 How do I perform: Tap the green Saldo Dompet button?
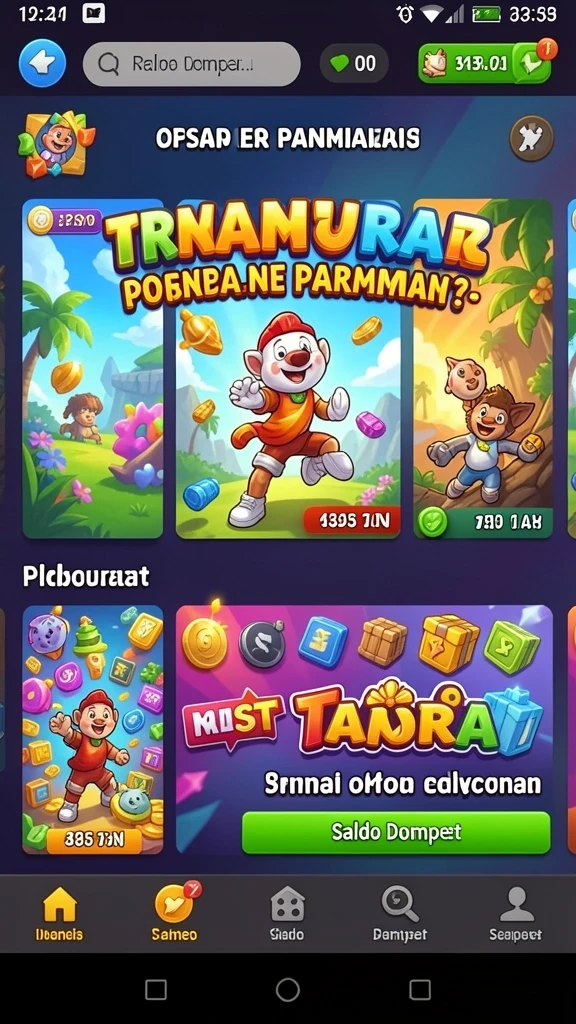pos(396,832)
